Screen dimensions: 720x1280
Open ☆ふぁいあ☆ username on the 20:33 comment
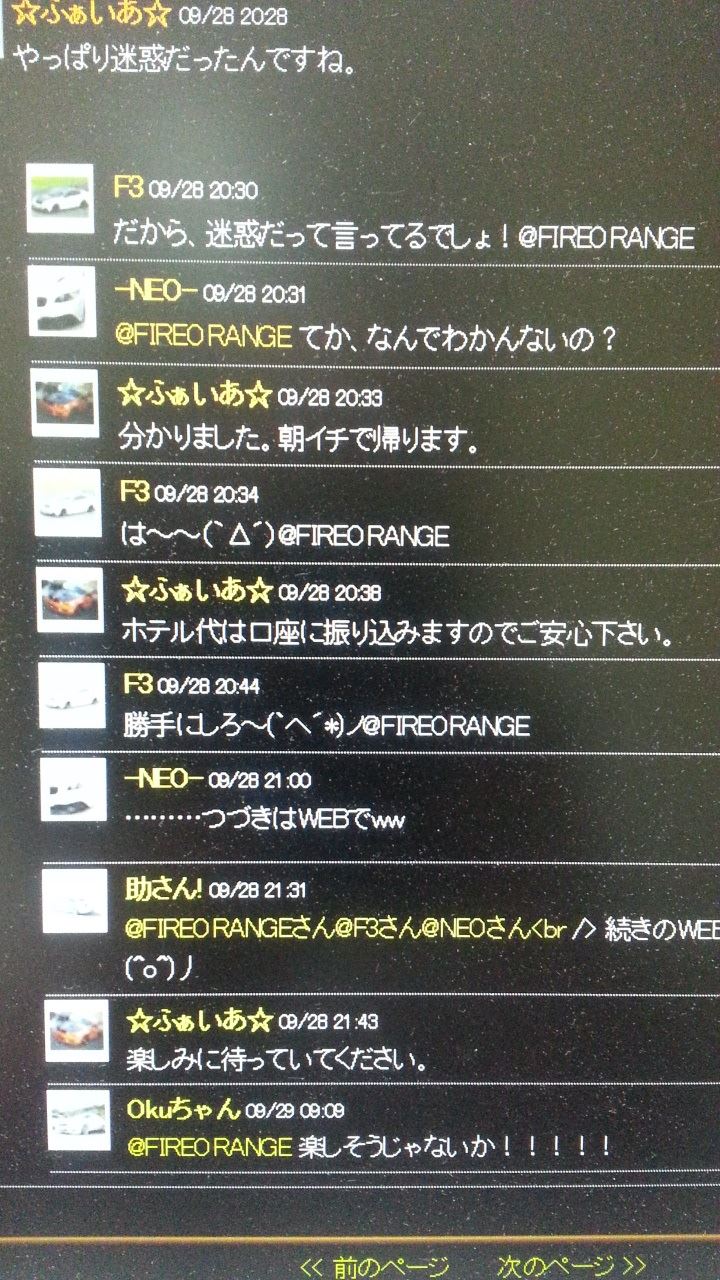click(x=194, y=394)
